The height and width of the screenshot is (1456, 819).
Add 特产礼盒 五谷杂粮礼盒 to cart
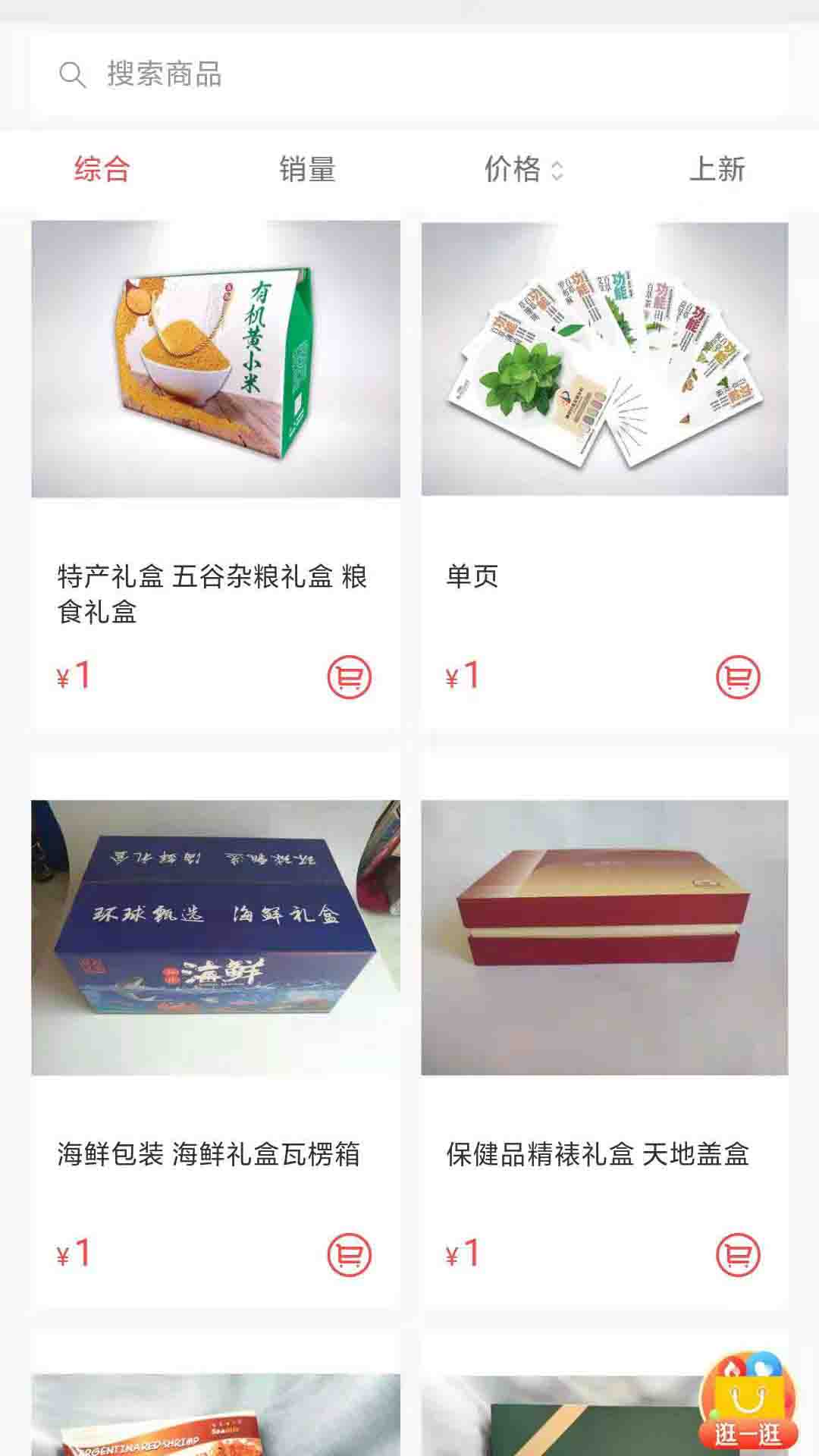click(x=349, y=676)
